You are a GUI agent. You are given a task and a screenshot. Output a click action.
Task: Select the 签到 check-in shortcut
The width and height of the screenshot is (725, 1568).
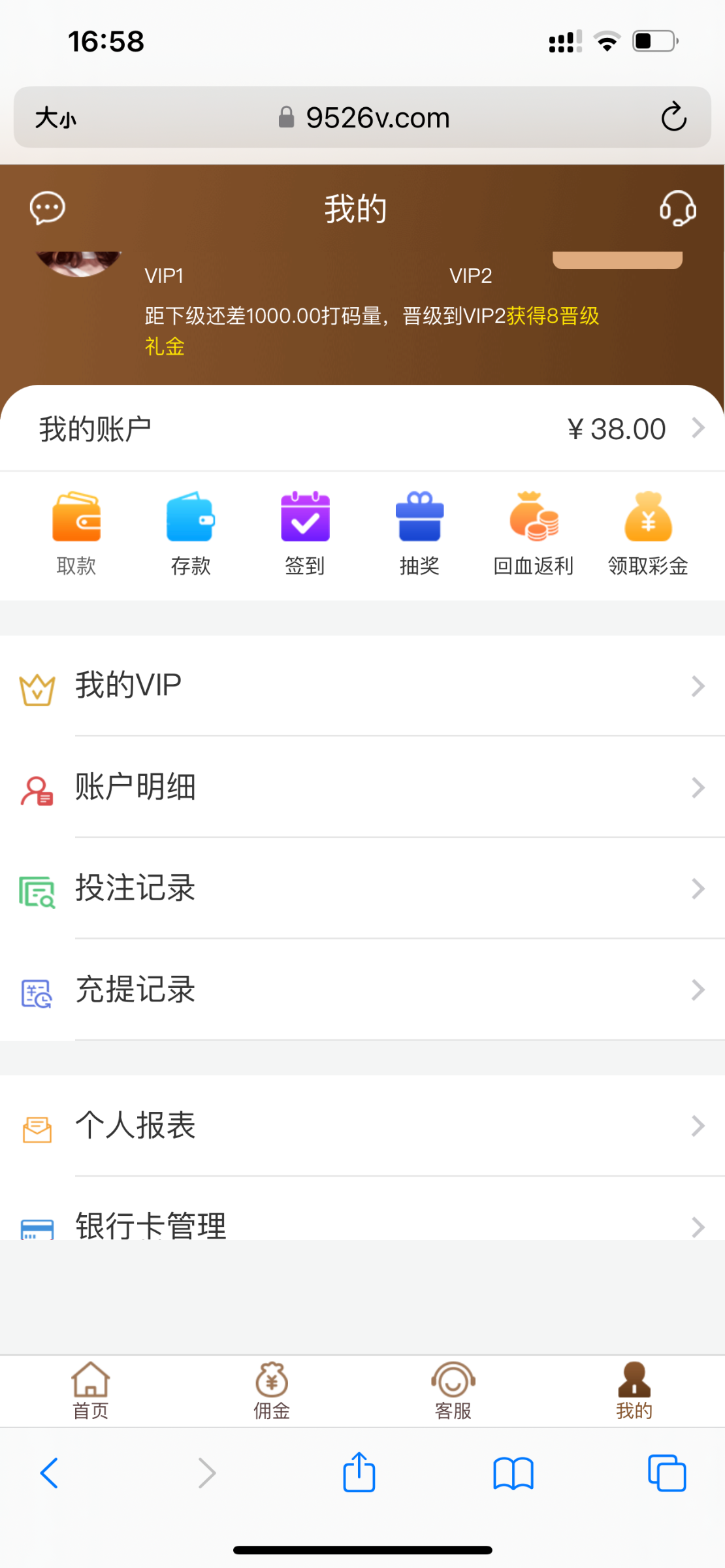[305, 533]
